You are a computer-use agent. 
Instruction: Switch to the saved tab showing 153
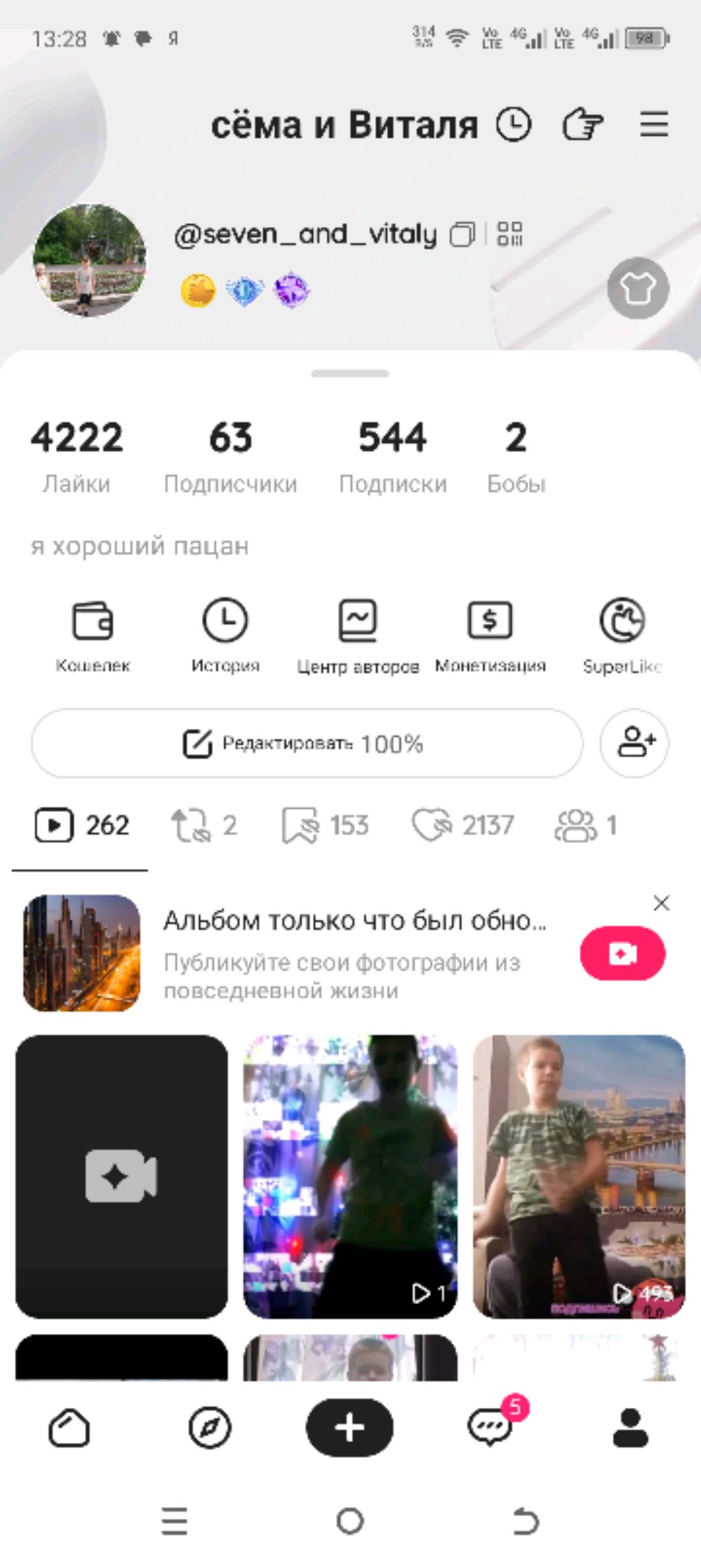click(x=326, y=825)
